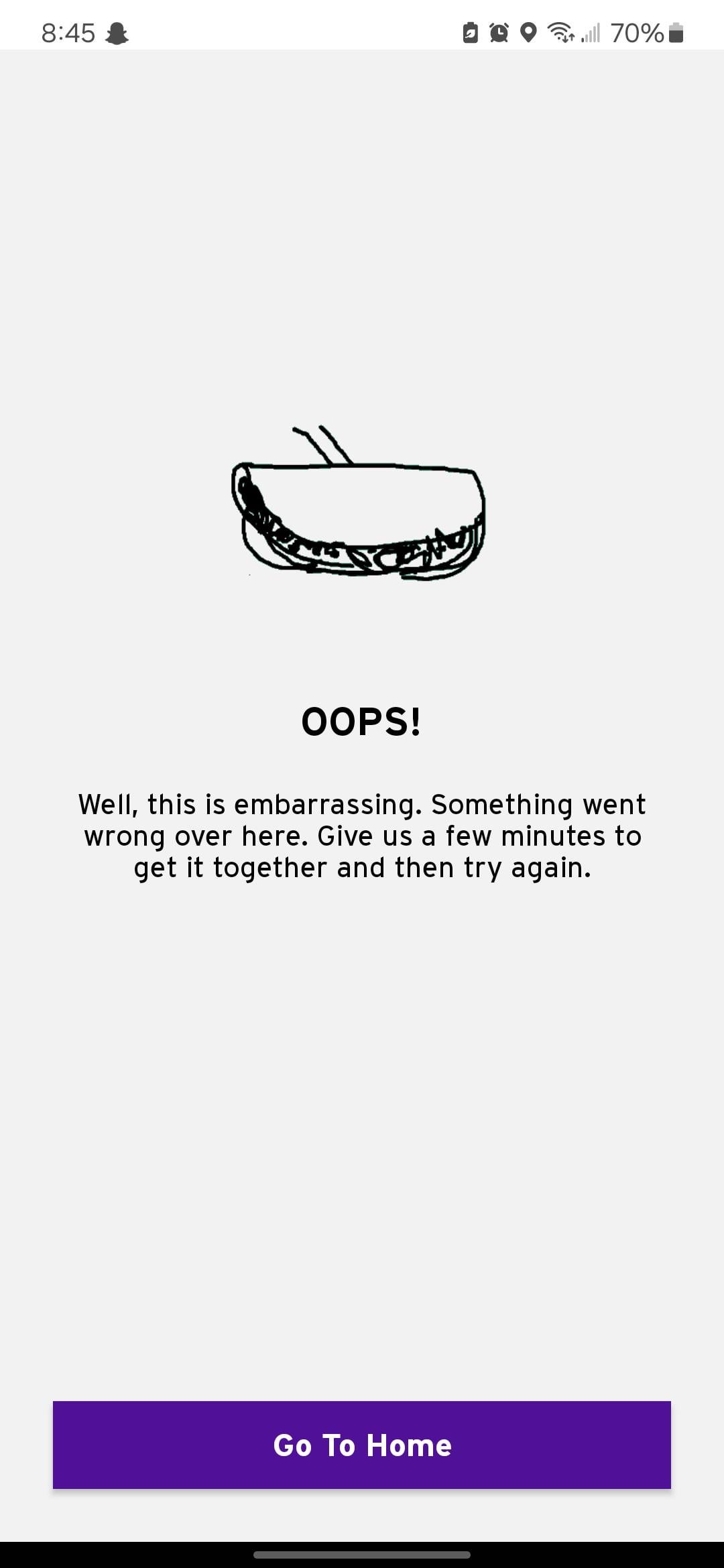Tap the Go To Home button

point(362,1445)
